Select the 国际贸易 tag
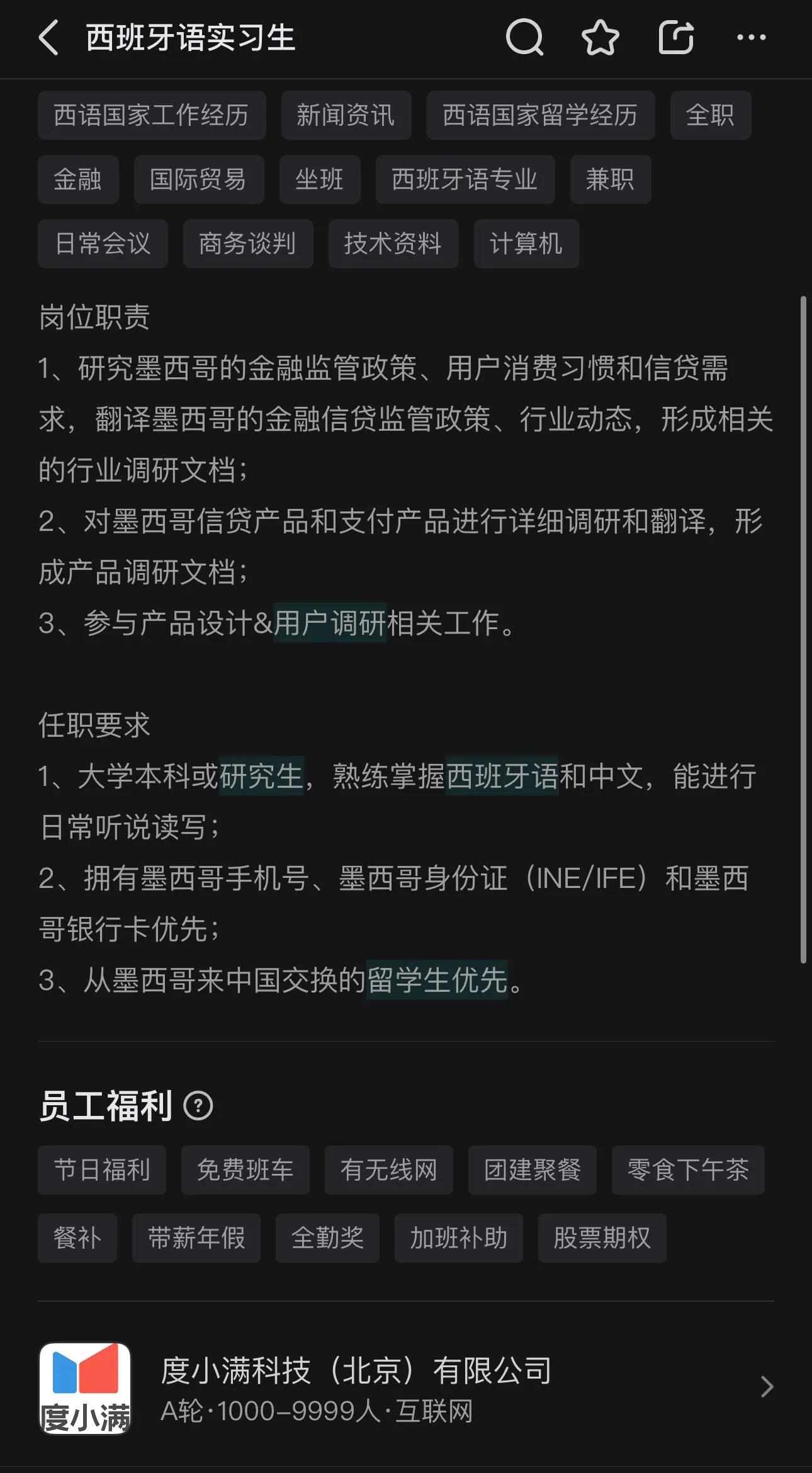 pyautogui.click(x=198, y=179)
